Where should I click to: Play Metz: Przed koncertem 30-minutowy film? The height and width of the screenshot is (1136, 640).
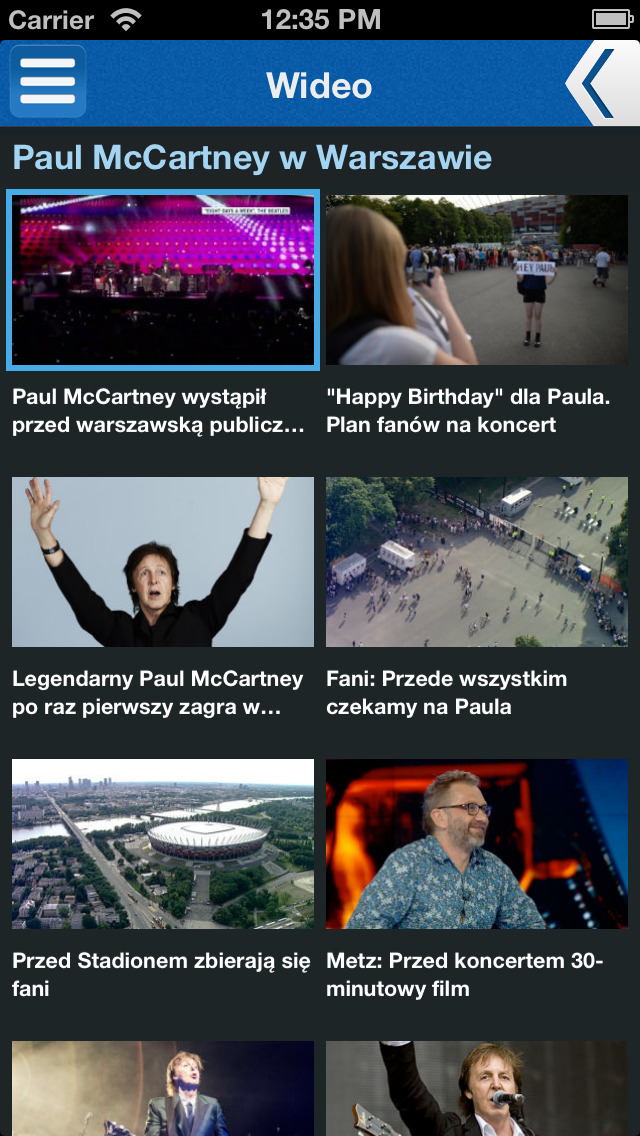pyautogui.click(x=477, y=844)
